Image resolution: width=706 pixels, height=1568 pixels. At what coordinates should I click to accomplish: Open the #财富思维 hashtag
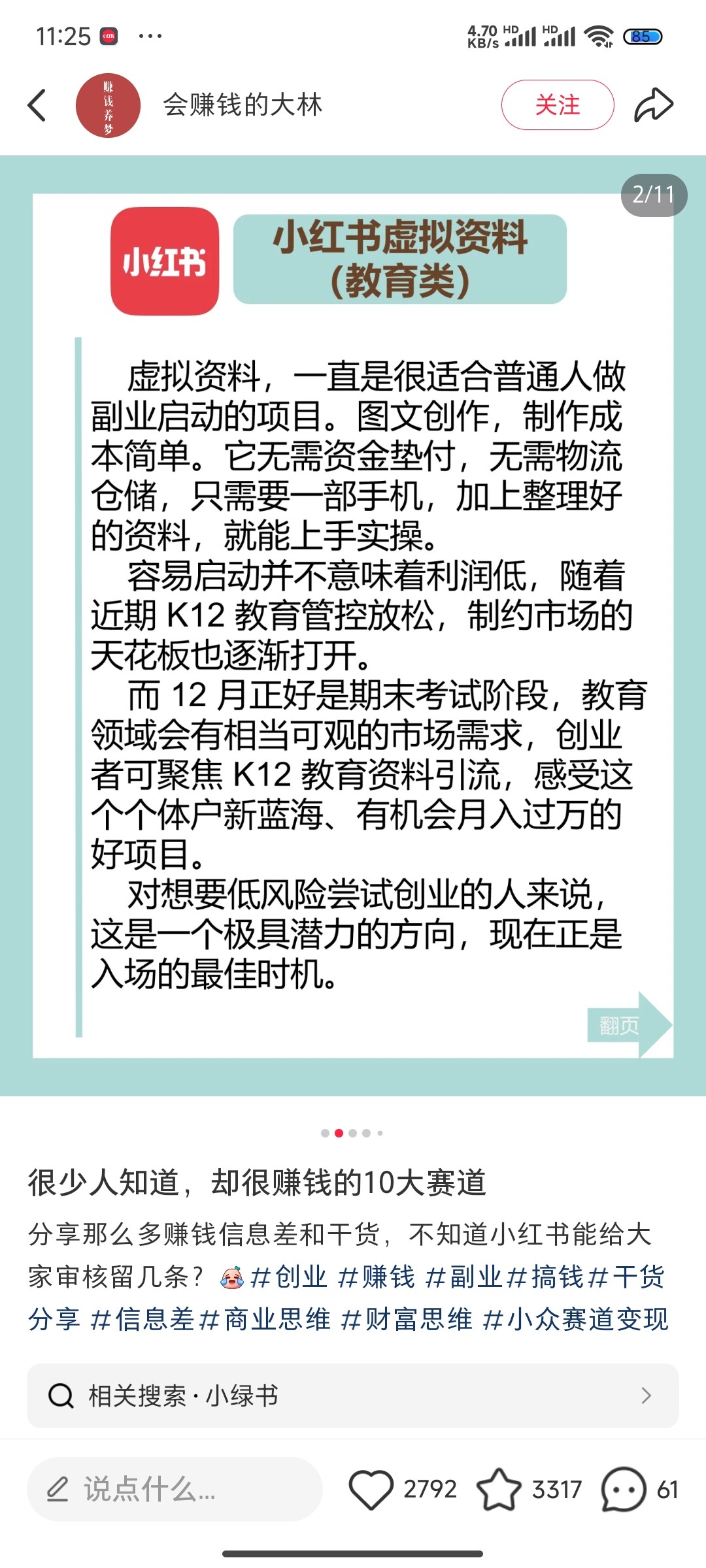pyautogui.click(x=407, y=1319)
